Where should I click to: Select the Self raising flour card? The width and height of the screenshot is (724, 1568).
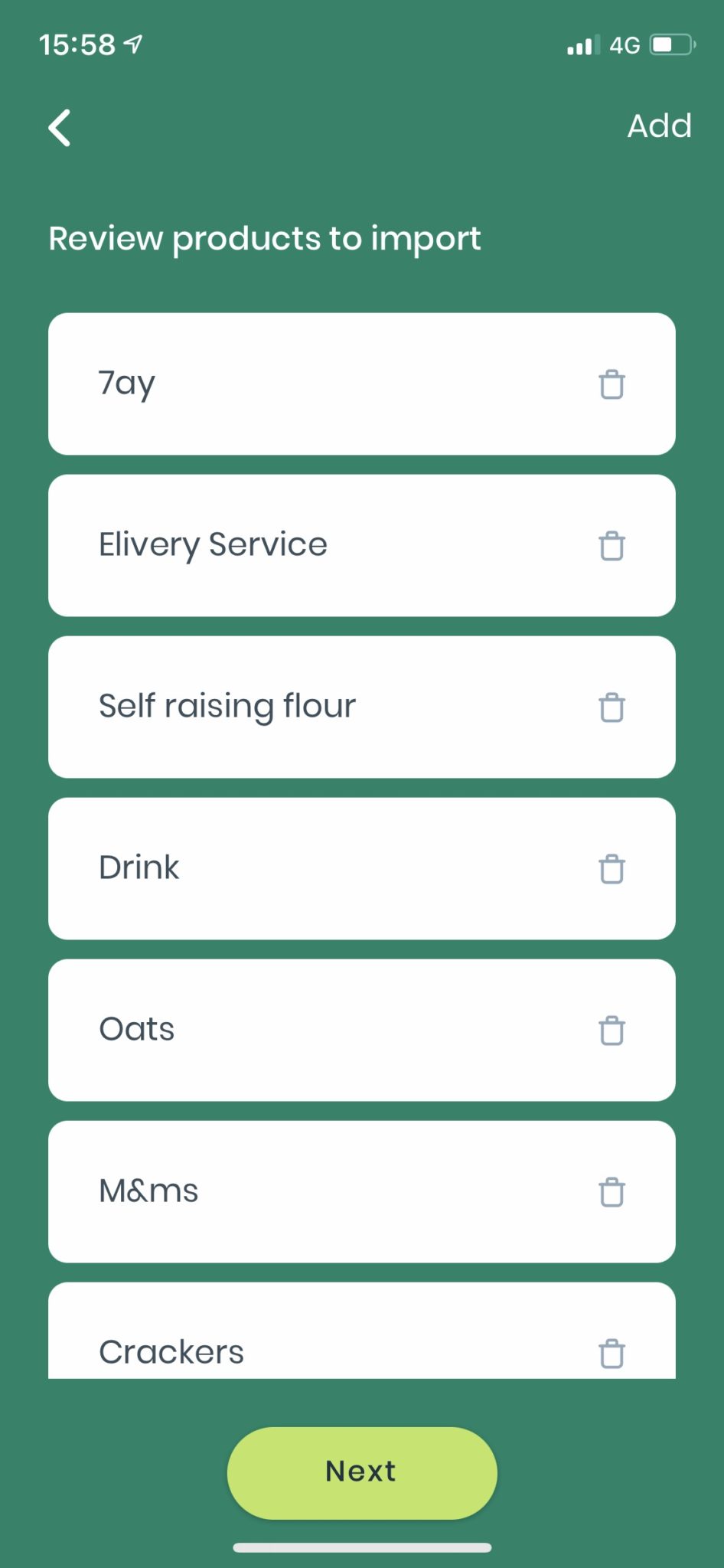click(x=306, y=706)
